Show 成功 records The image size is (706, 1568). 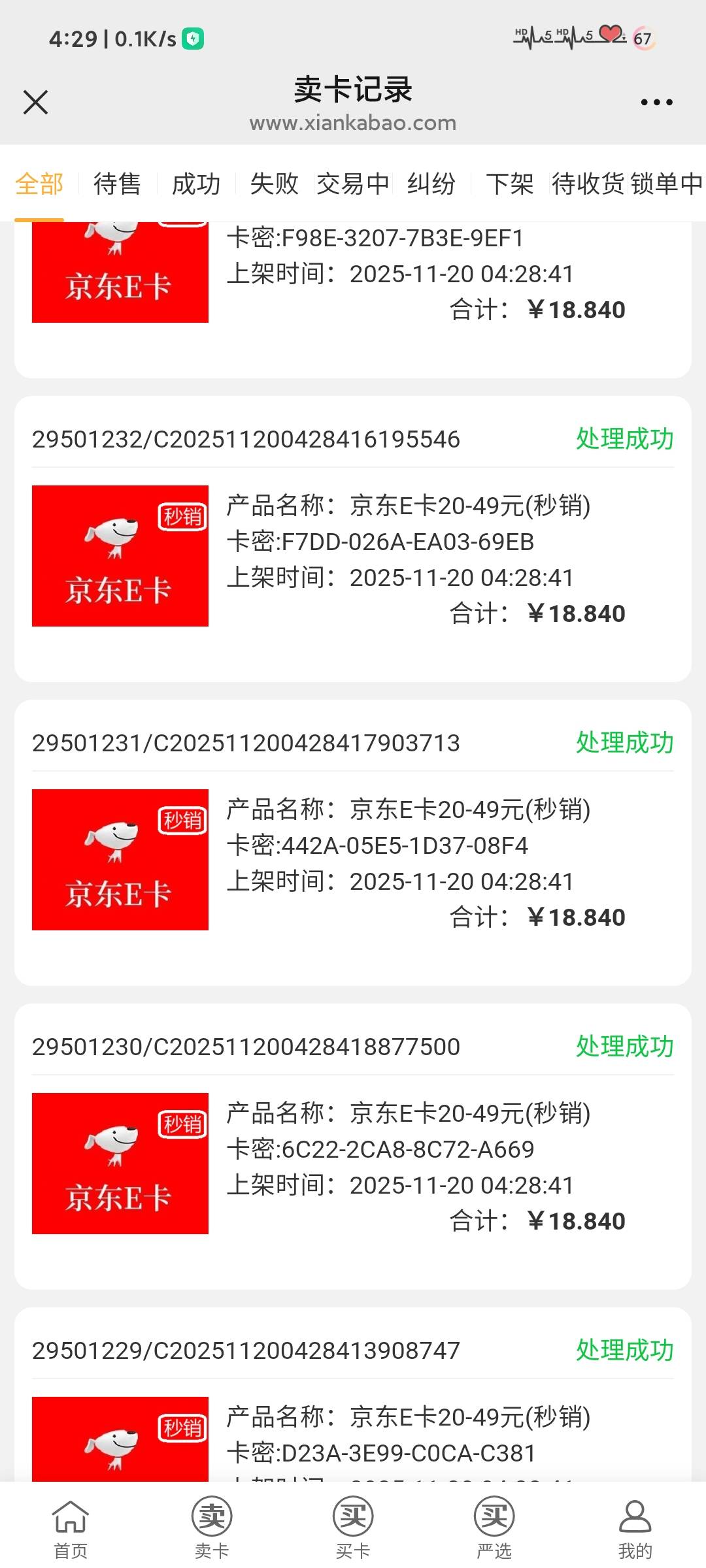click(196, 184)
